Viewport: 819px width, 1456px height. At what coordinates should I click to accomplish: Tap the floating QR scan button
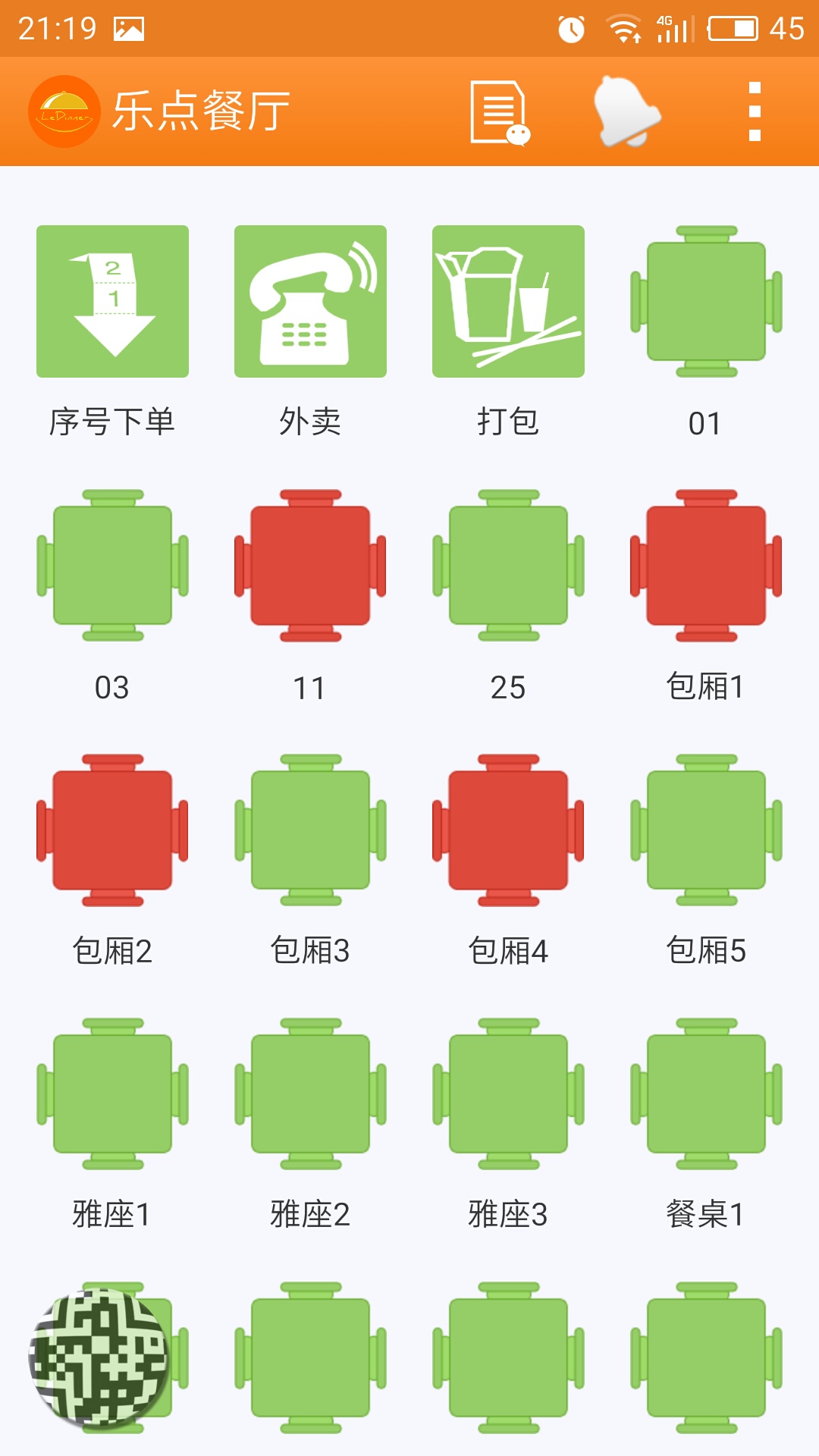click(99, 1356)
